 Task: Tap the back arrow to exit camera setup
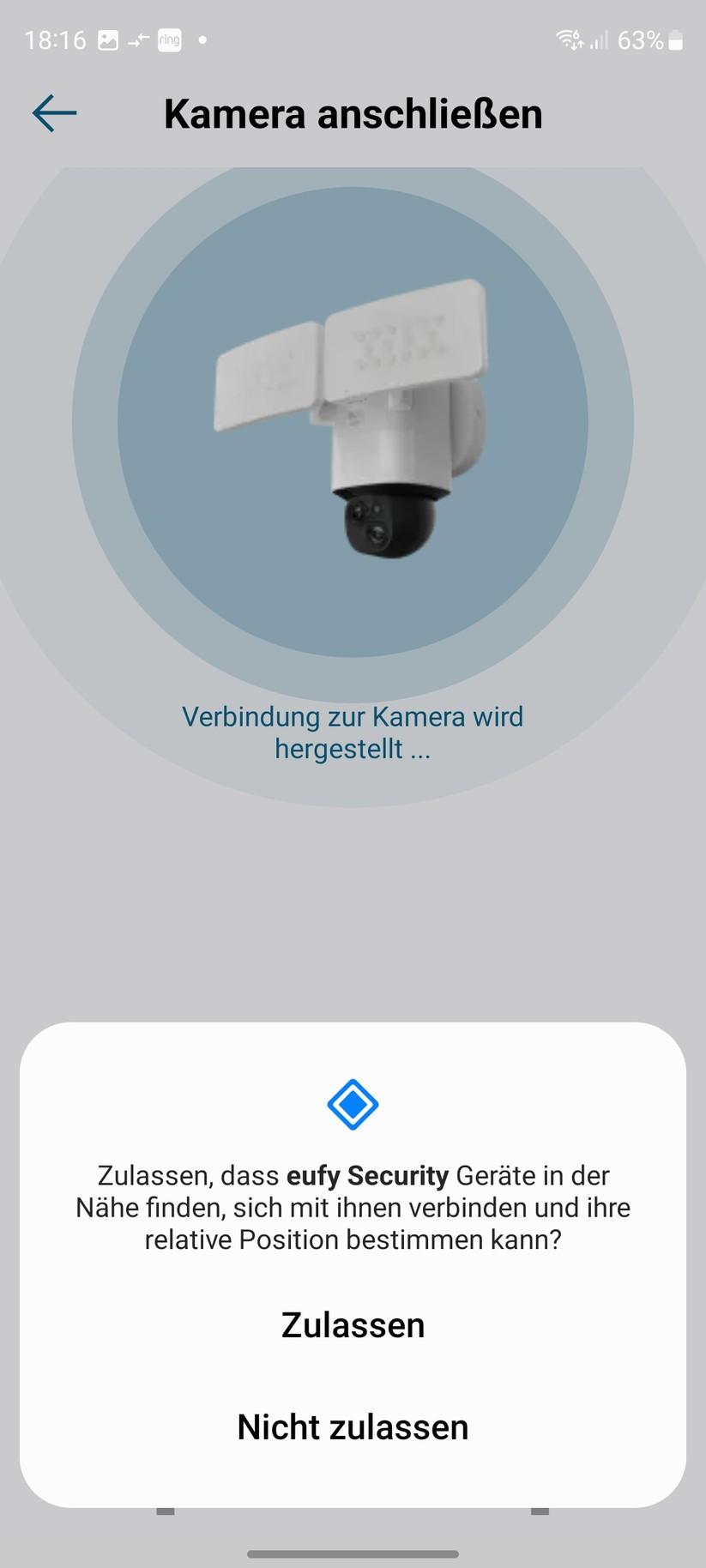pyautogui.click(x=53, y=112)
